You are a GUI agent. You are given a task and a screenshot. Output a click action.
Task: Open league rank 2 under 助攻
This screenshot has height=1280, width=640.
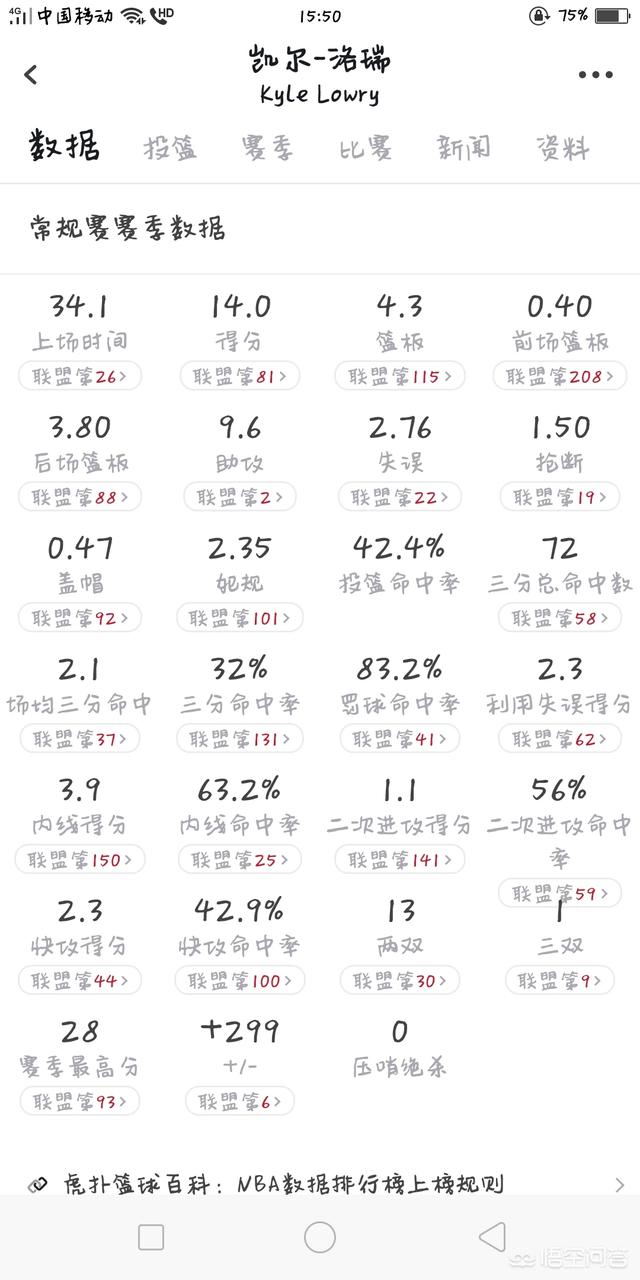[240, 496]
